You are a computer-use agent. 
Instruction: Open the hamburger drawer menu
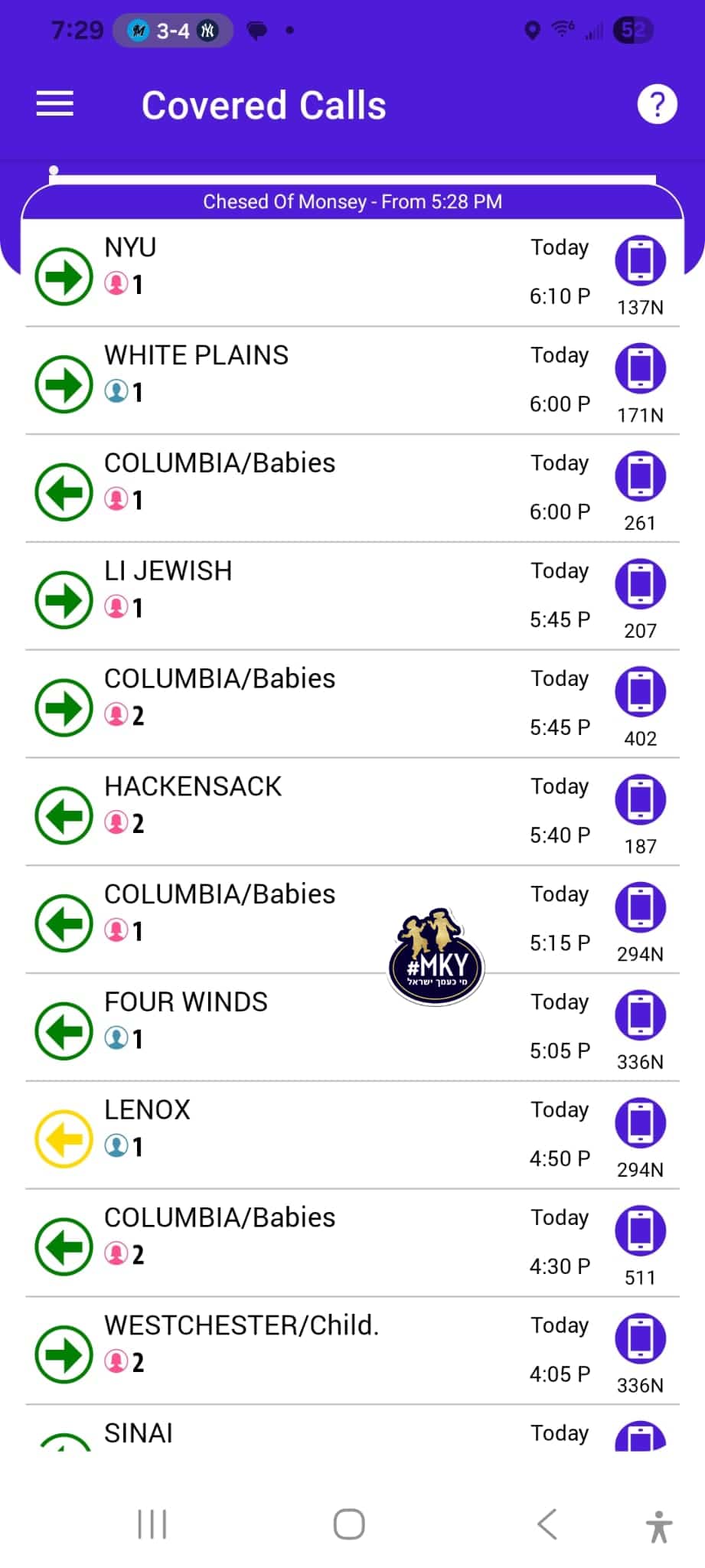point(55,104)
